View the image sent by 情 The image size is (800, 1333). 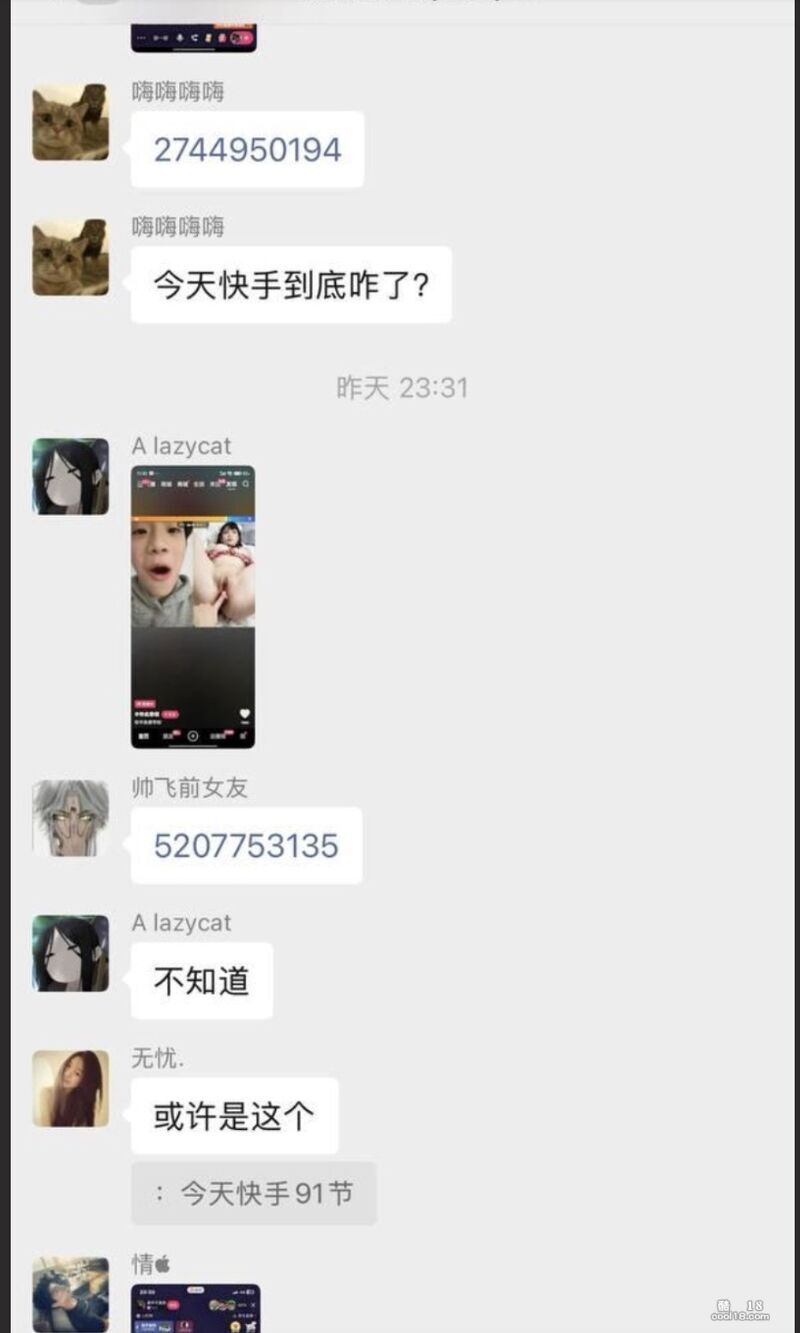click(x=195, y=1307)
